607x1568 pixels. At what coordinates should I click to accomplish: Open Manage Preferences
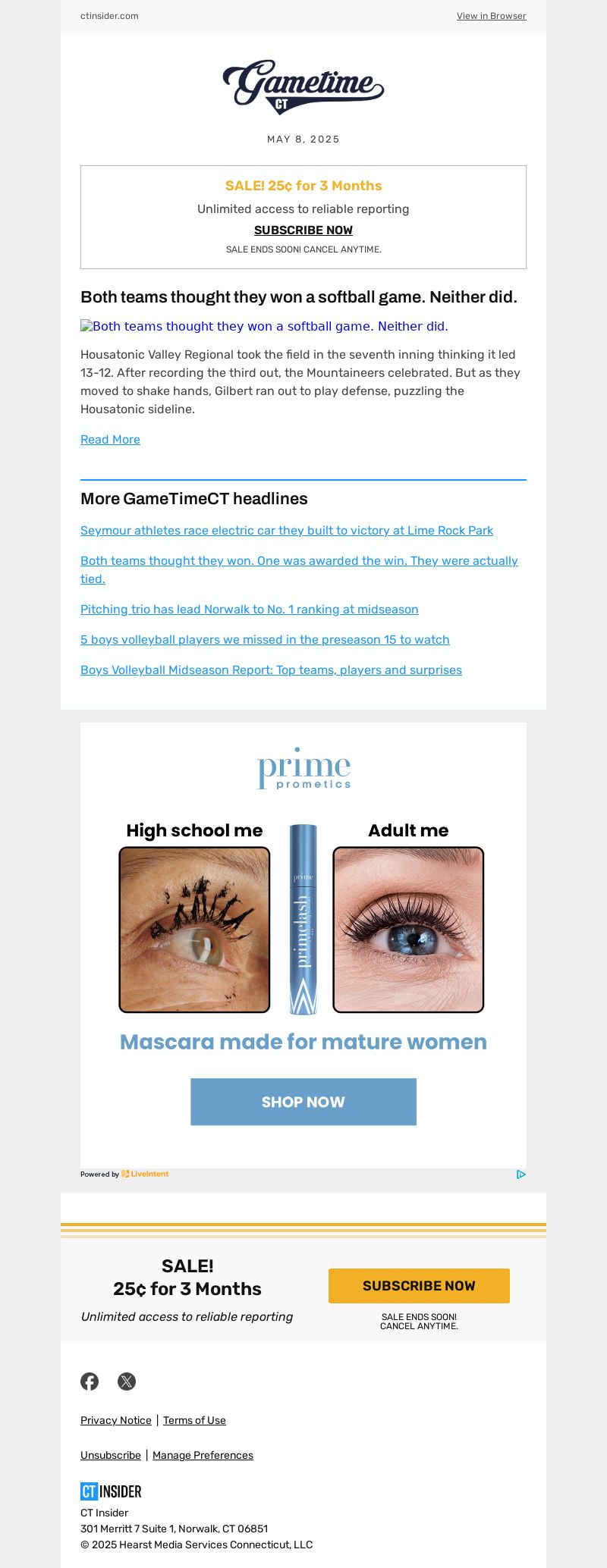pos(203,1455)
